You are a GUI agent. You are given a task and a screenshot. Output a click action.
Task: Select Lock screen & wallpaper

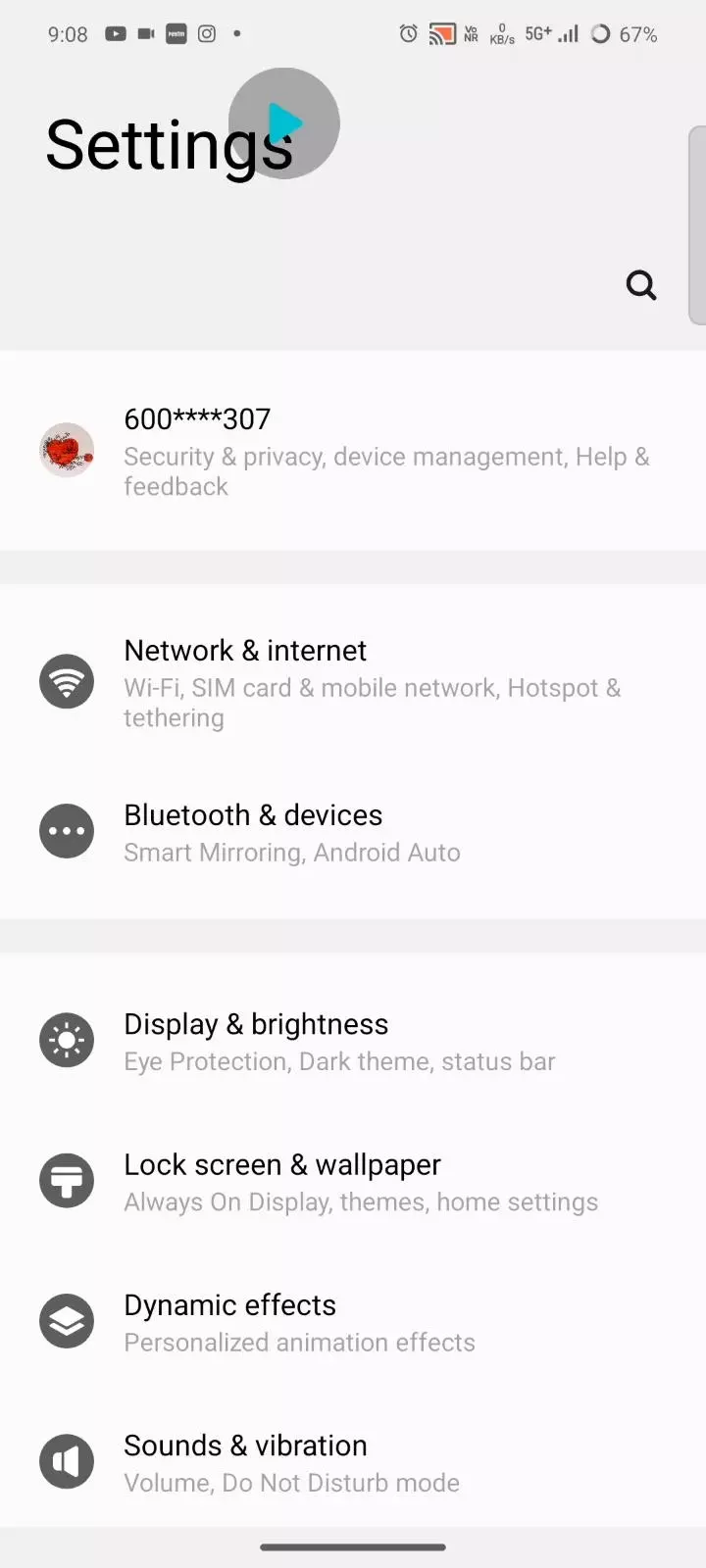(x=353, y=1181)
